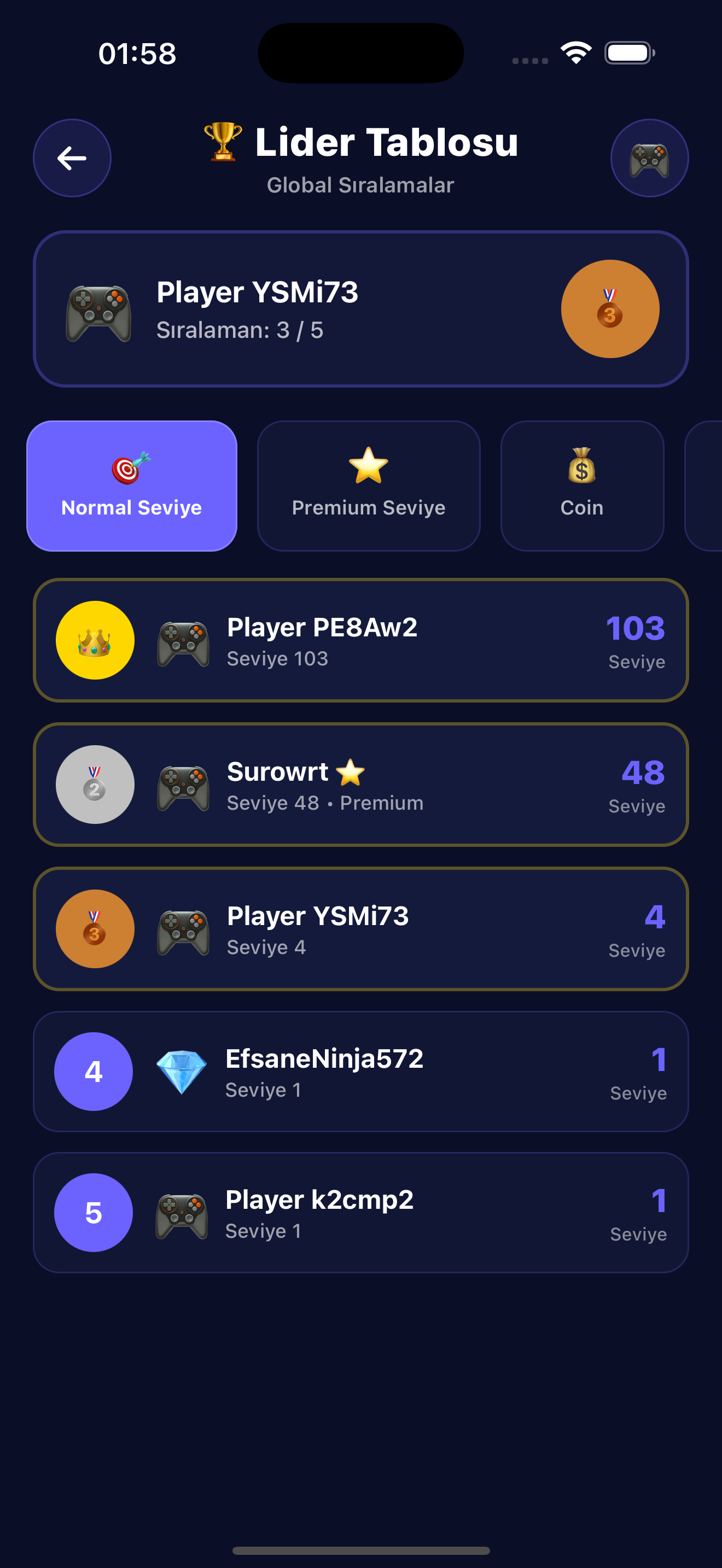Screen dimensions: 722x1568
Task: Open Surowrt's leaderboard entry
Action: 360,785
